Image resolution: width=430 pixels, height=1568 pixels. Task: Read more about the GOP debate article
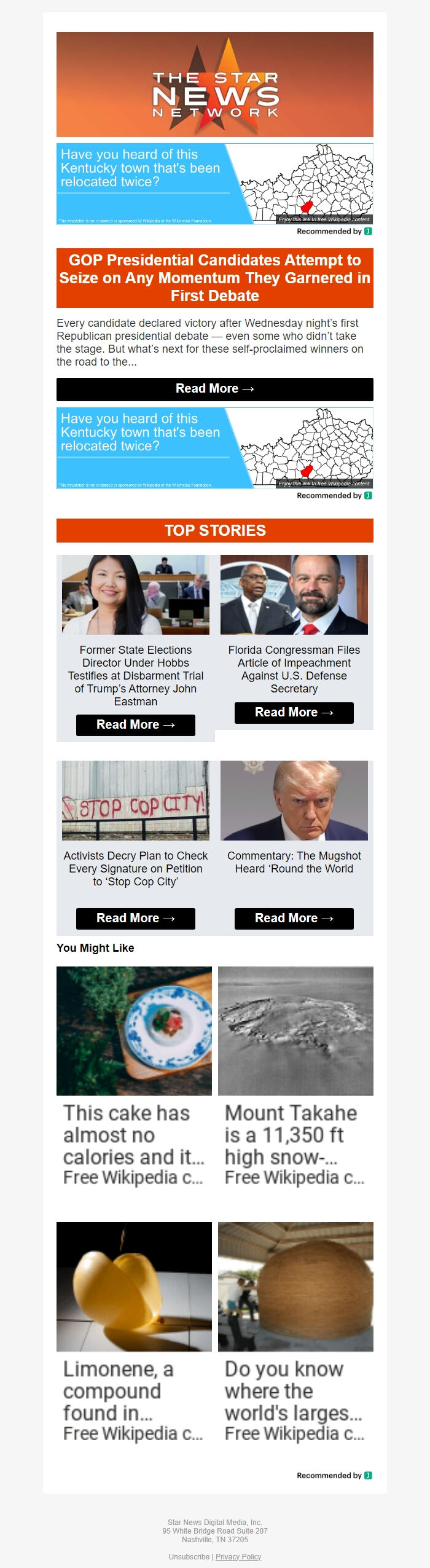(x=214, y=389)
